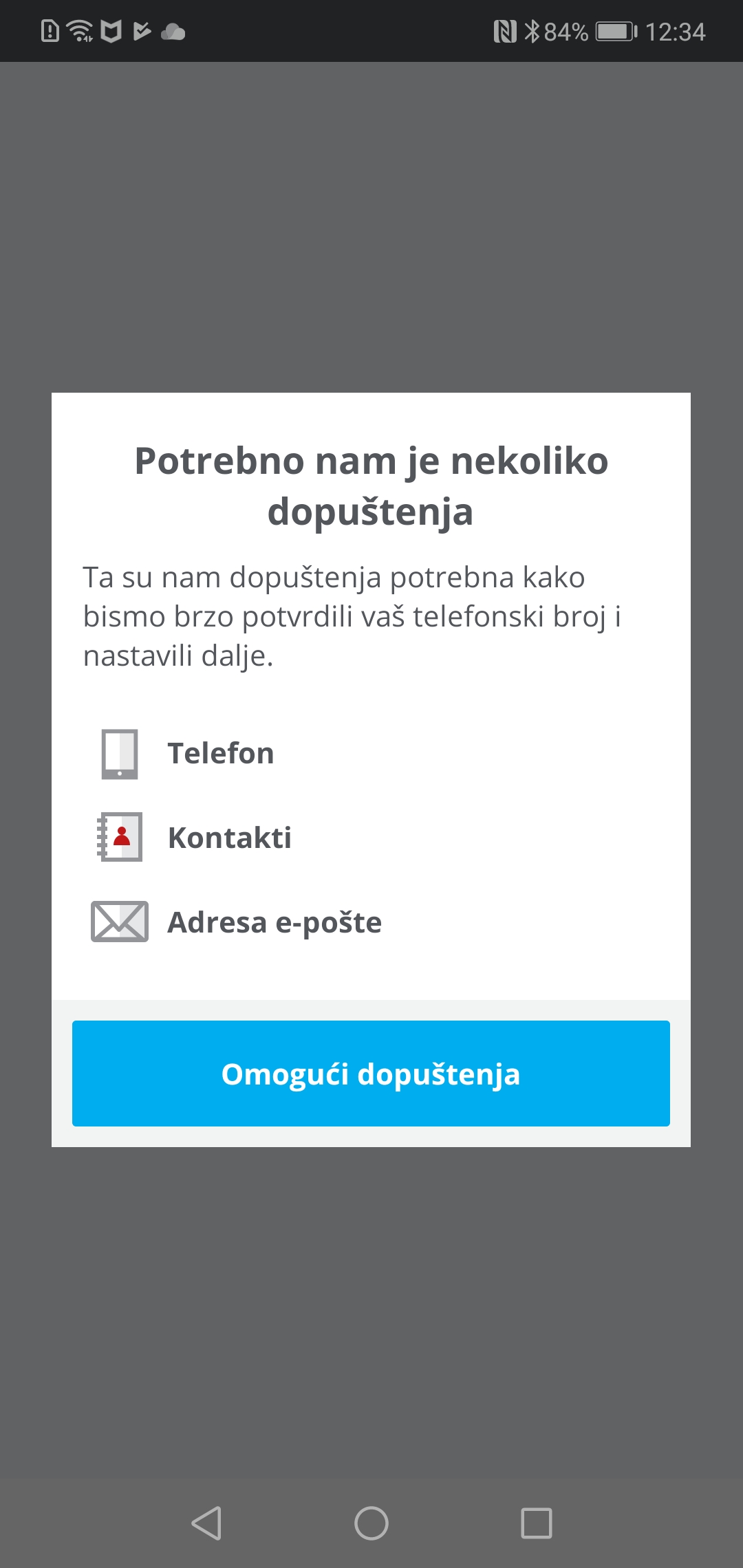
Task: Tap the Back navigation arrow
Action: tap(208, 1520)
